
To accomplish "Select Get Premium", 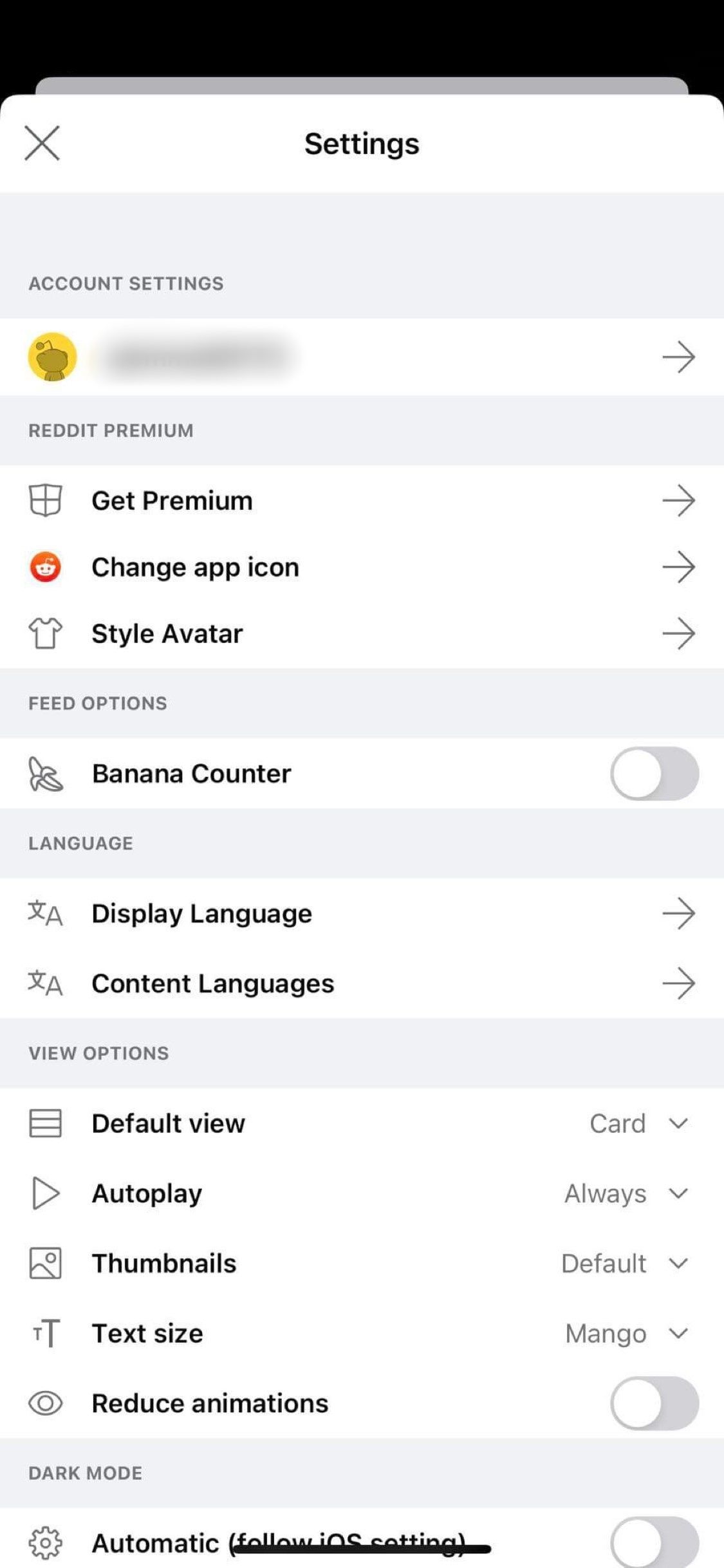I will click(x=362, y=500).
